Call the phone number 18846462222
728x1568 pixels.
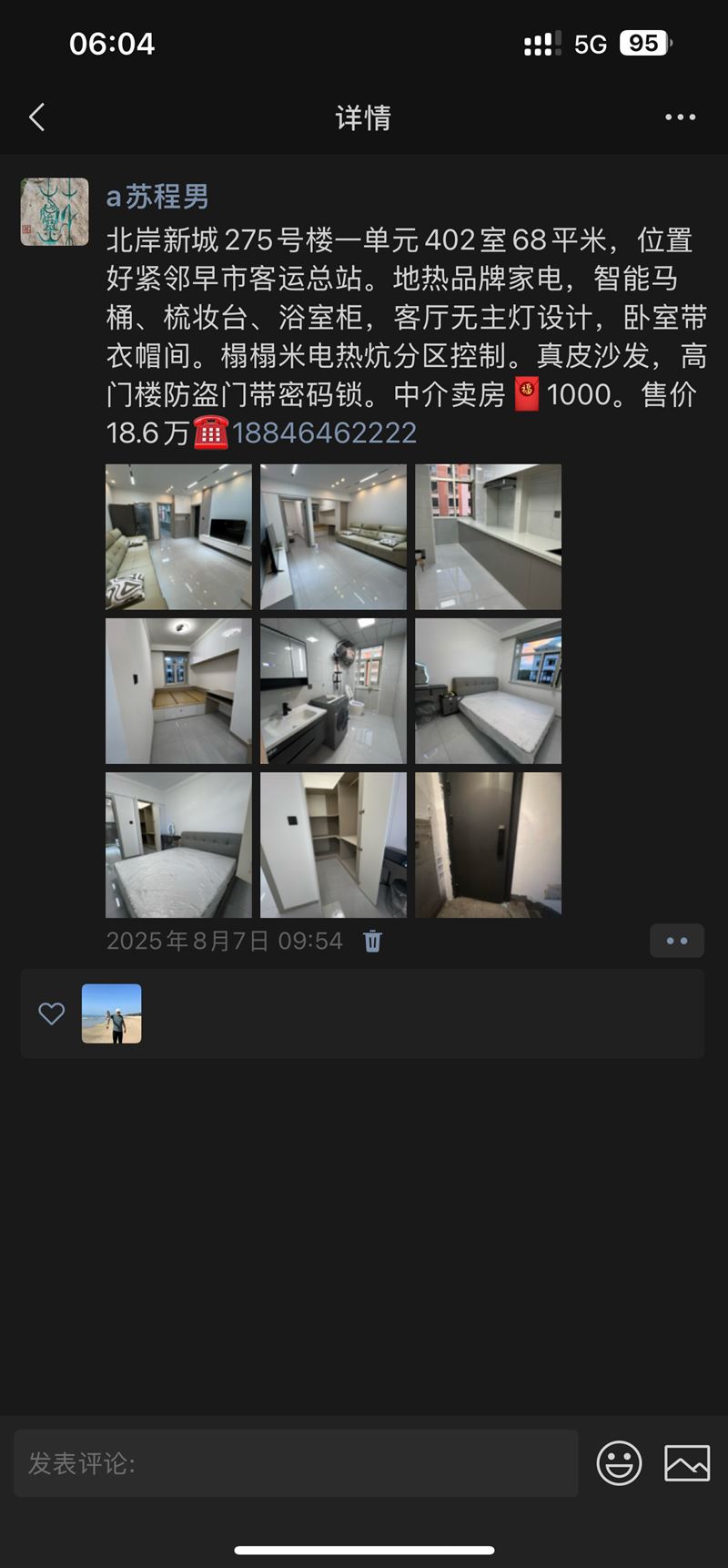[324, 433]
